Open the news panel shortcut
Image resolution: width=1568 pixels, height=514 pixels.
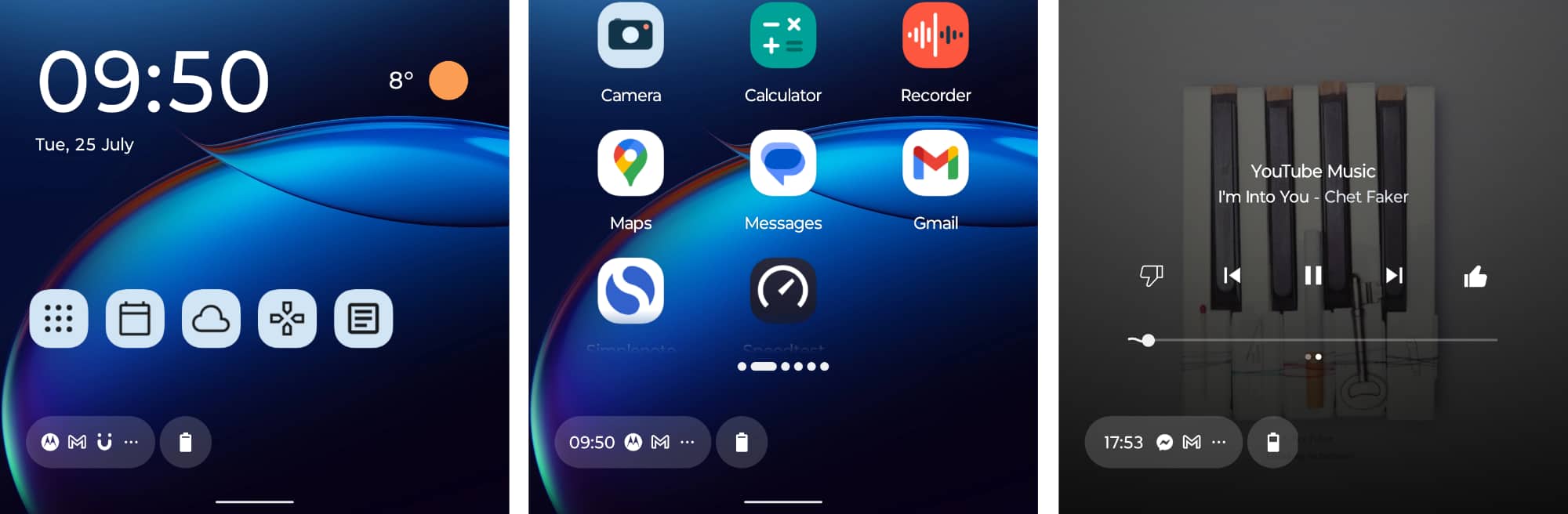(363, 318)
